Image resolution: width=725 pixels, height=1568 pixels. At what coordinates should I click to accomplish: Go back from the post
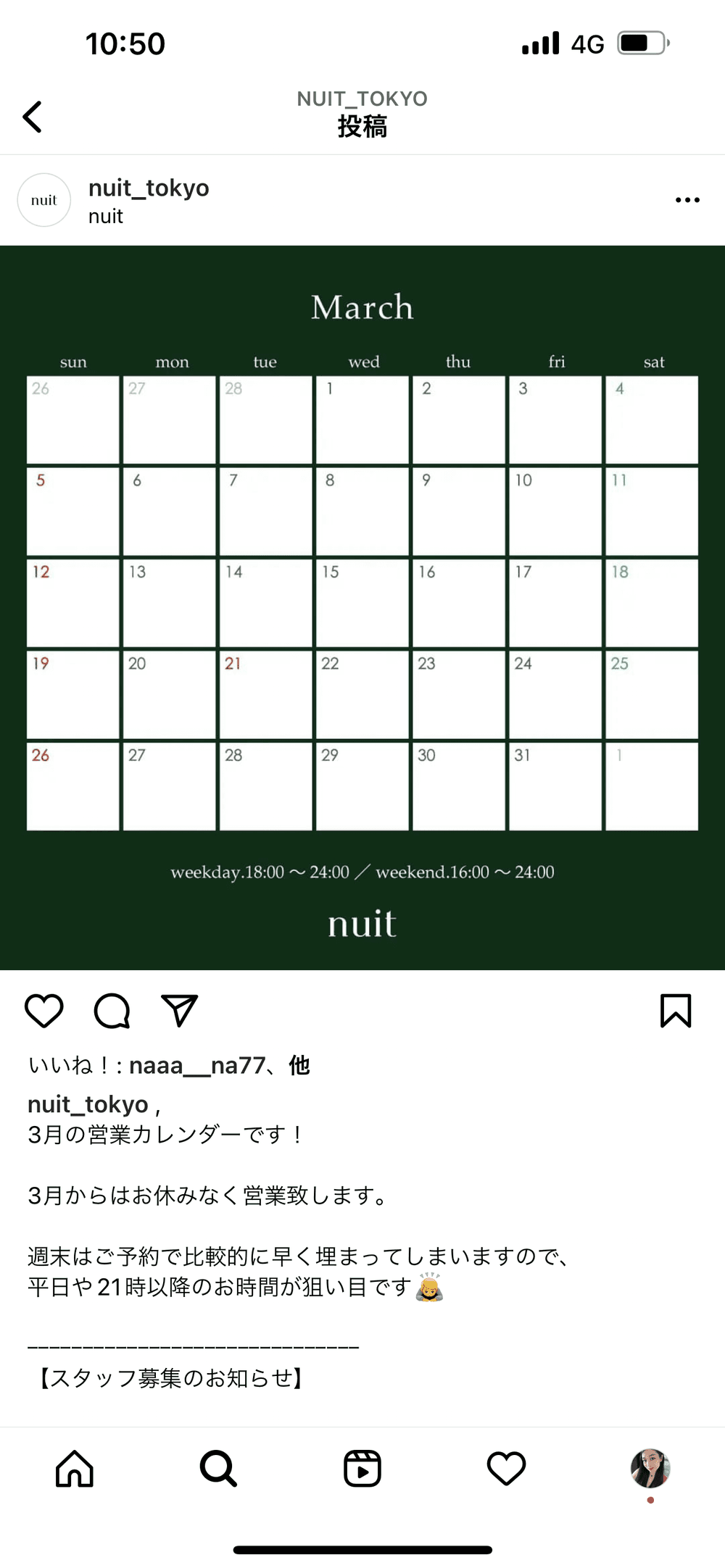tap(33, 117)
